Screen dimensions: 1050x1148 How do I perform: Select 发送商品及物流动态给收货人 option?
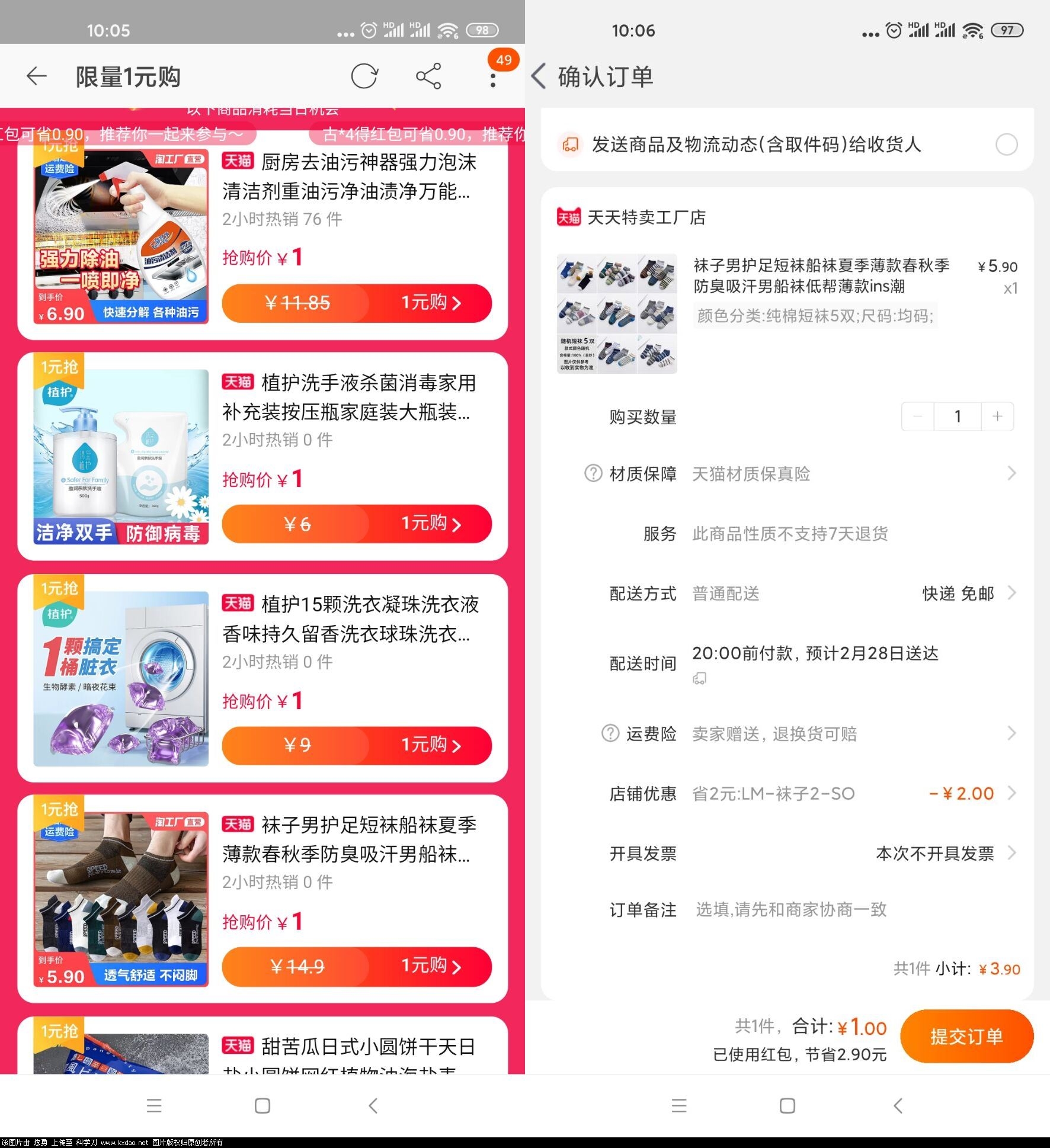coord(1006,145)
